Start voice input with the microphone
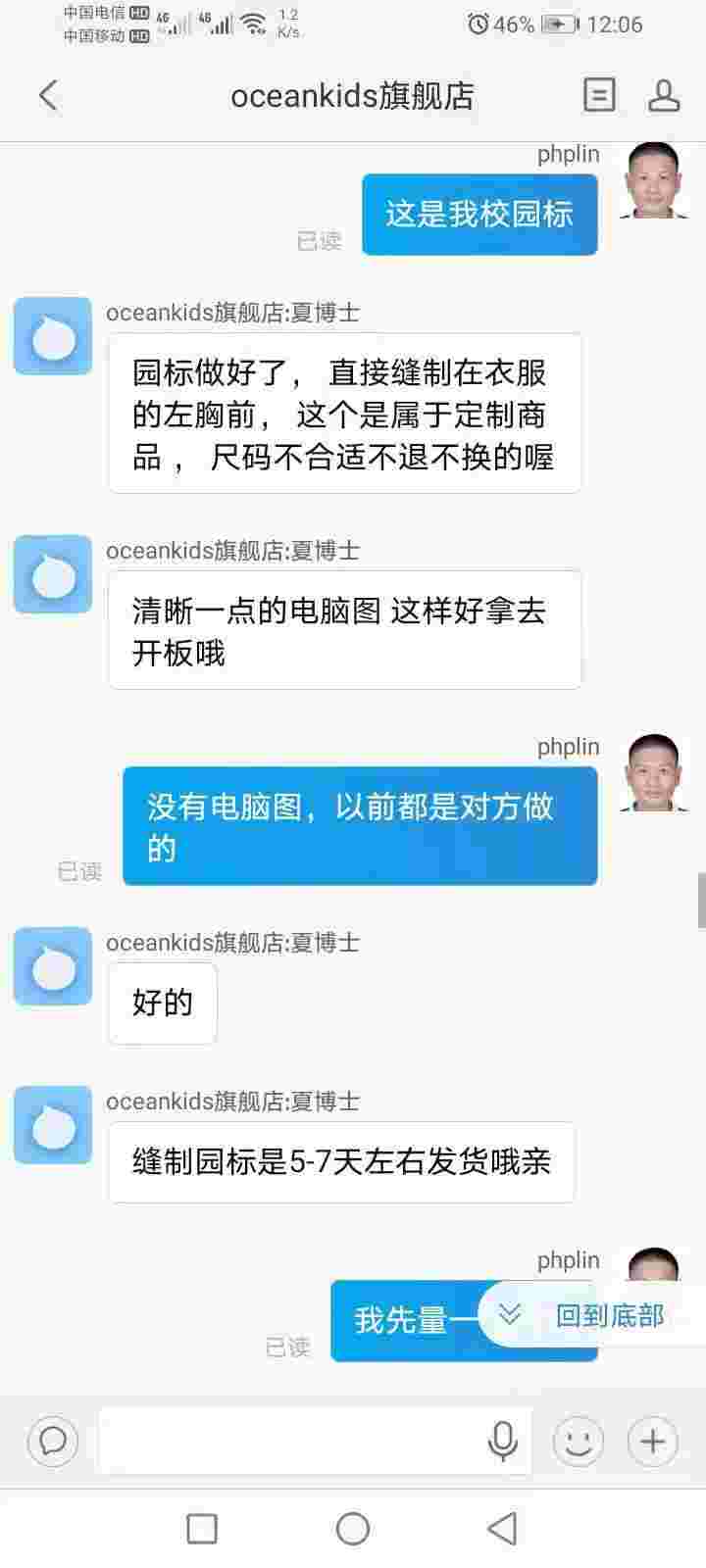Screen dimensions: 706x1568 coord(503,1441)
